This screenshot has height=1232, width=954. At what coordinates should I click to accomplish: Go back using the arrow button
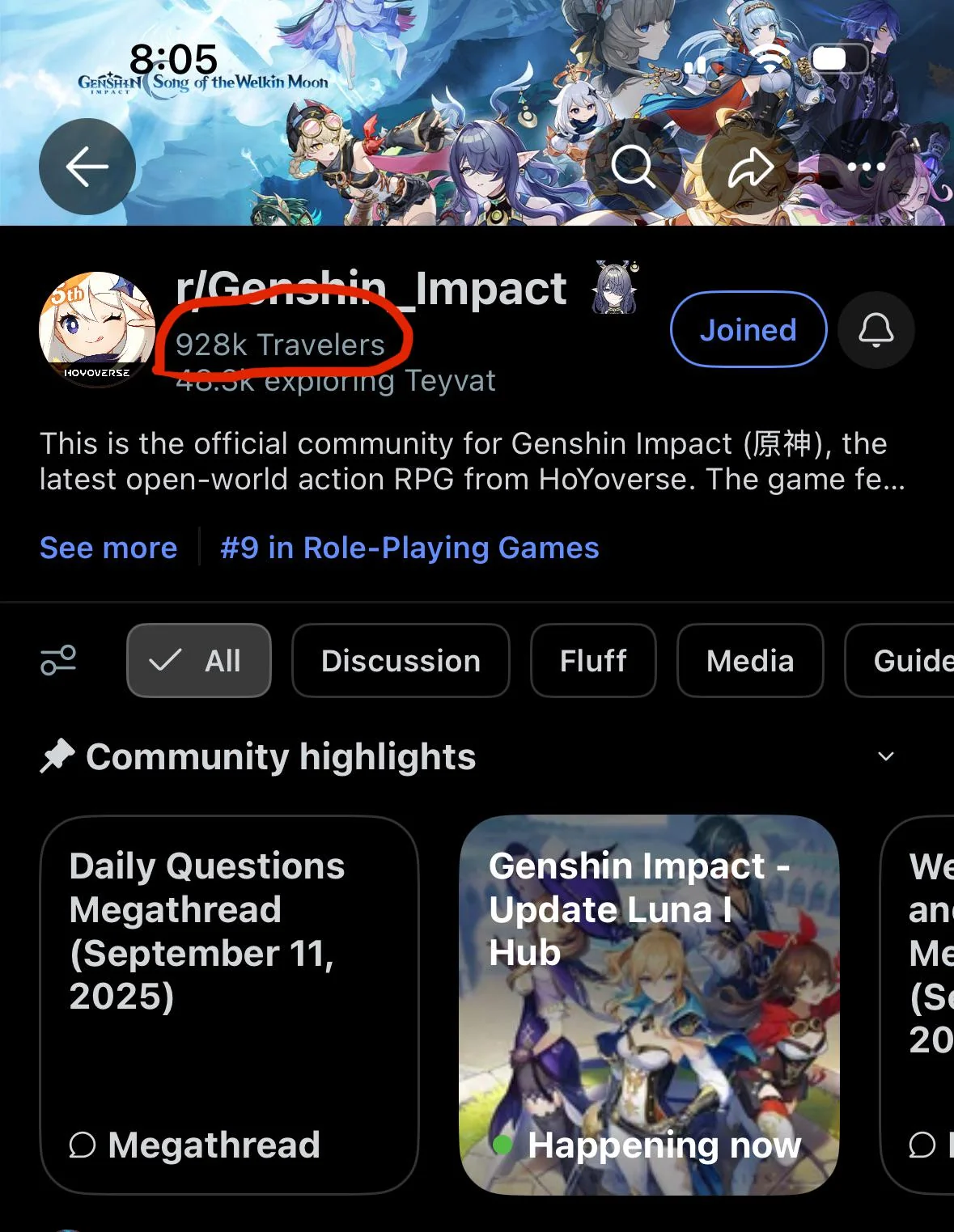coord(87,167)
